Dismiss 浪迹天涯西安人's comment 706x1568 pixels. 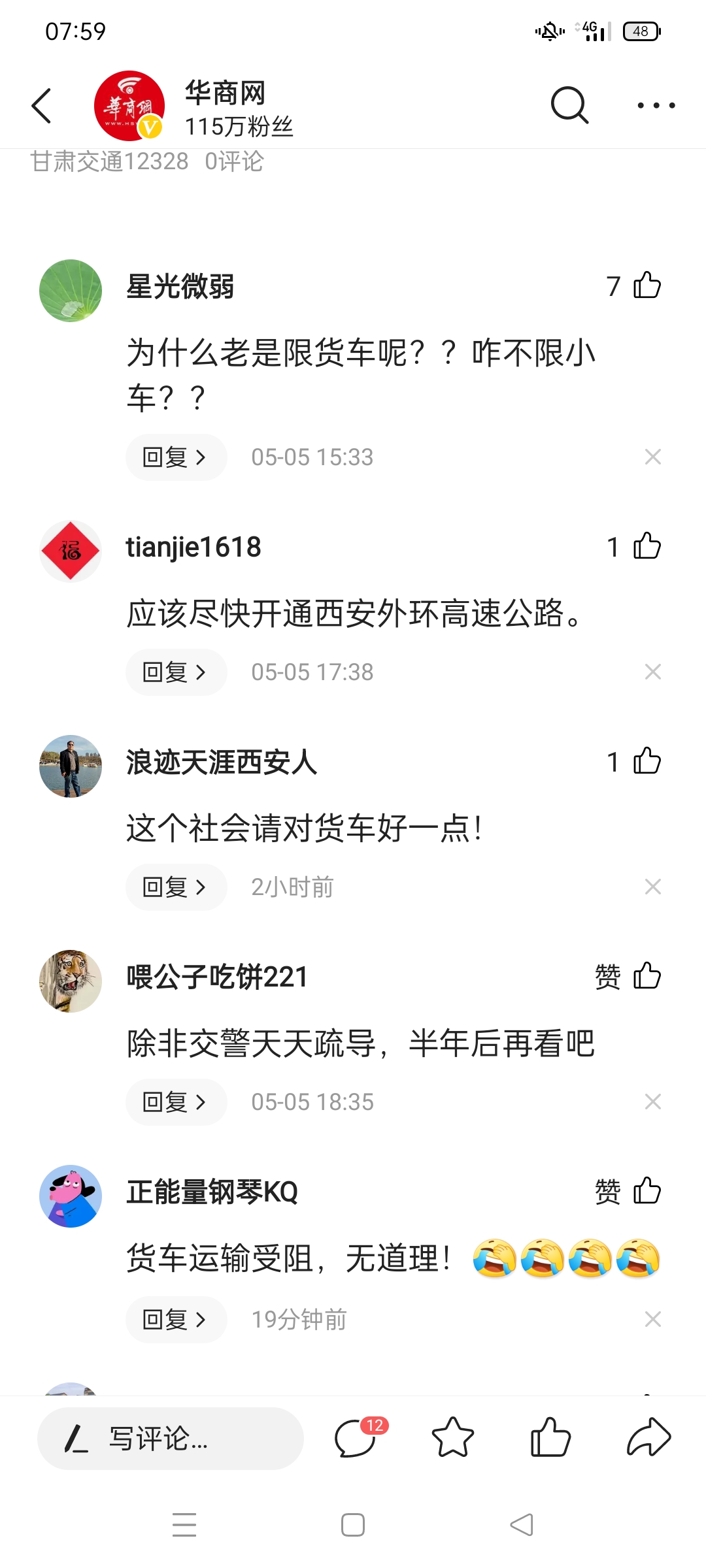[x=652, y=887]
